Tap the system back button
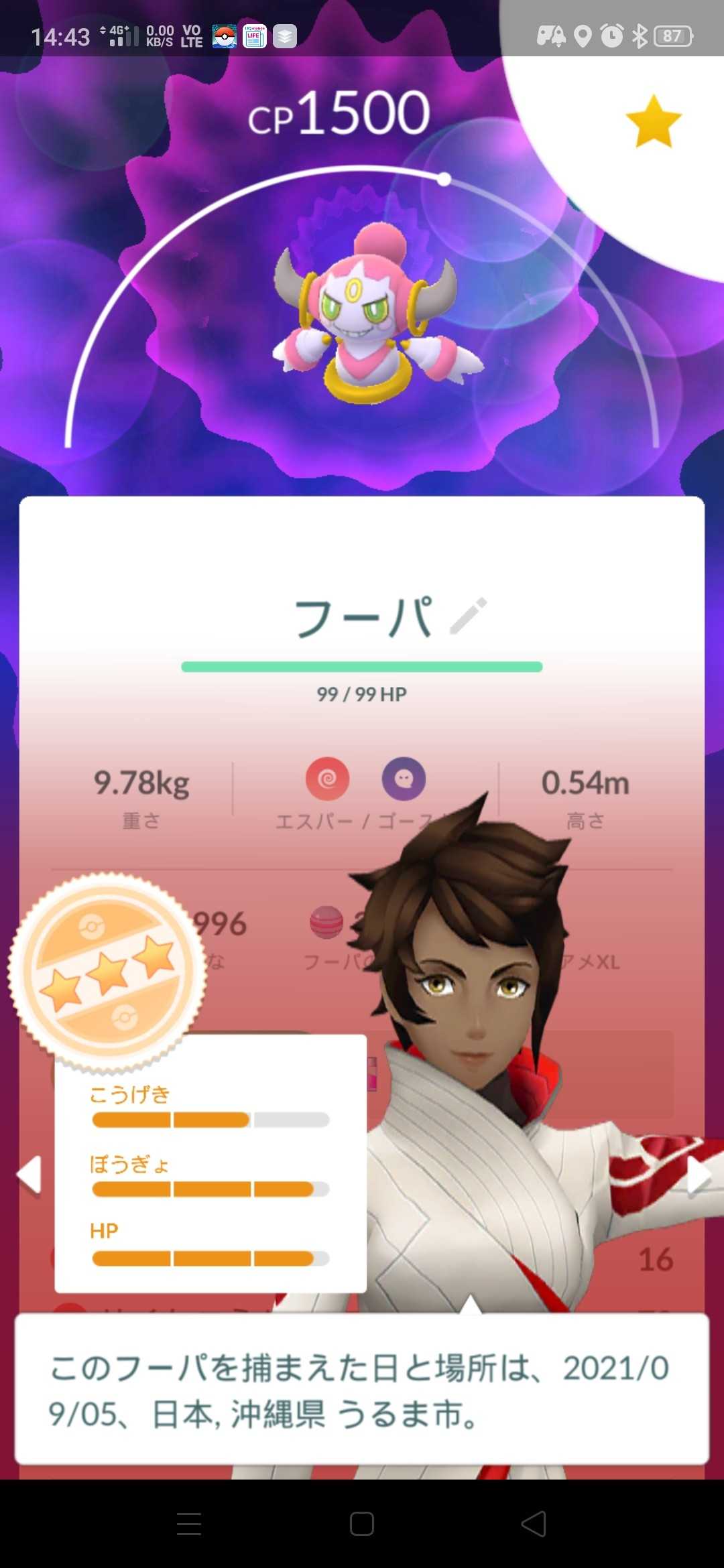This screenshot has height=1568, width=724. click(x=534, y=1524)
